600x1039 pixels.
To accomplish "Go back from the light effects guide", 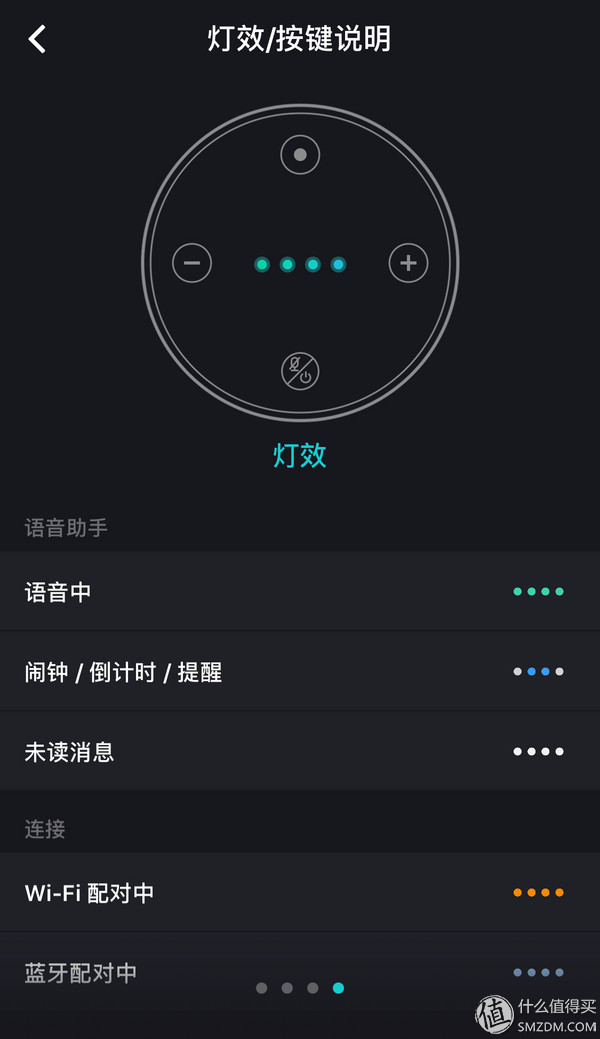I will tap(37, 40).
